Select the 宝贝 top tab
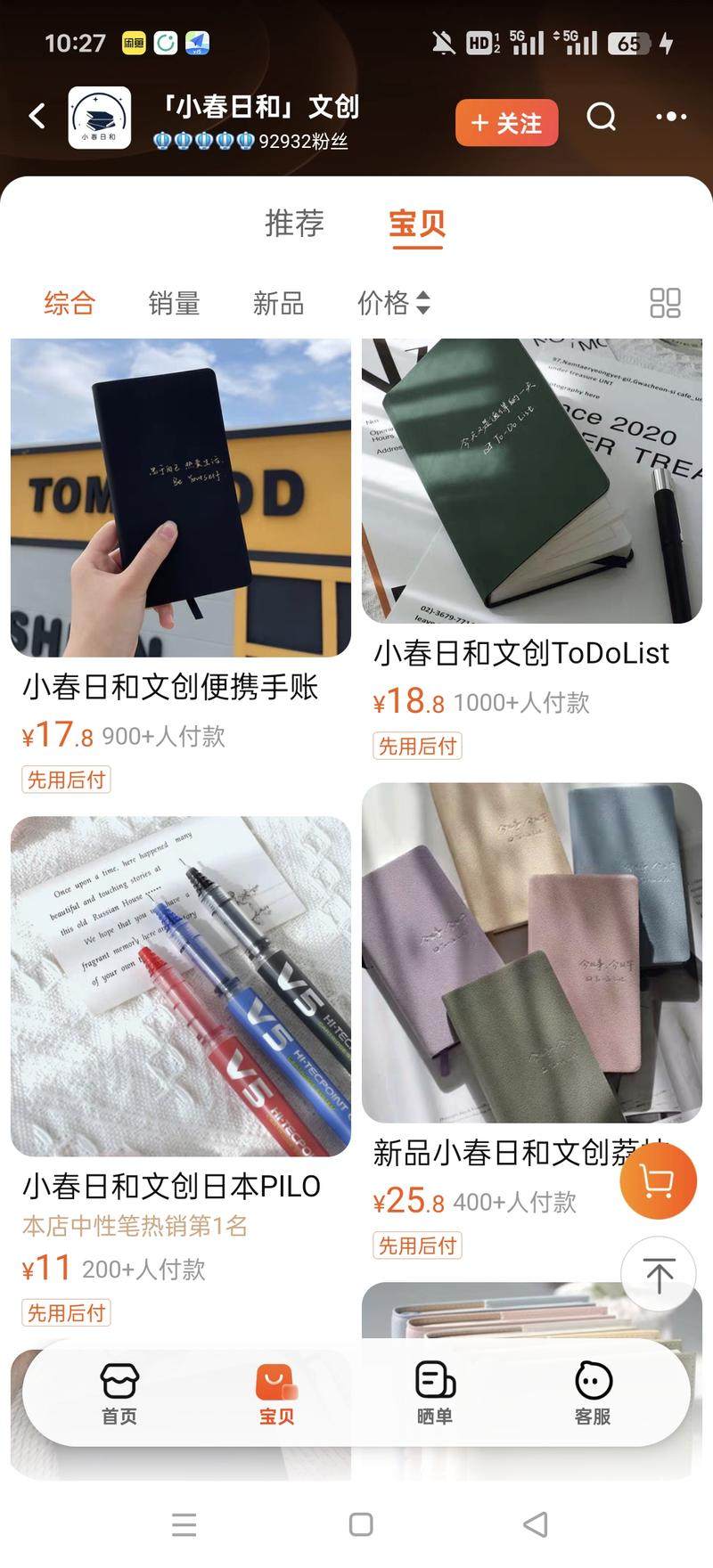 [416, 224]
